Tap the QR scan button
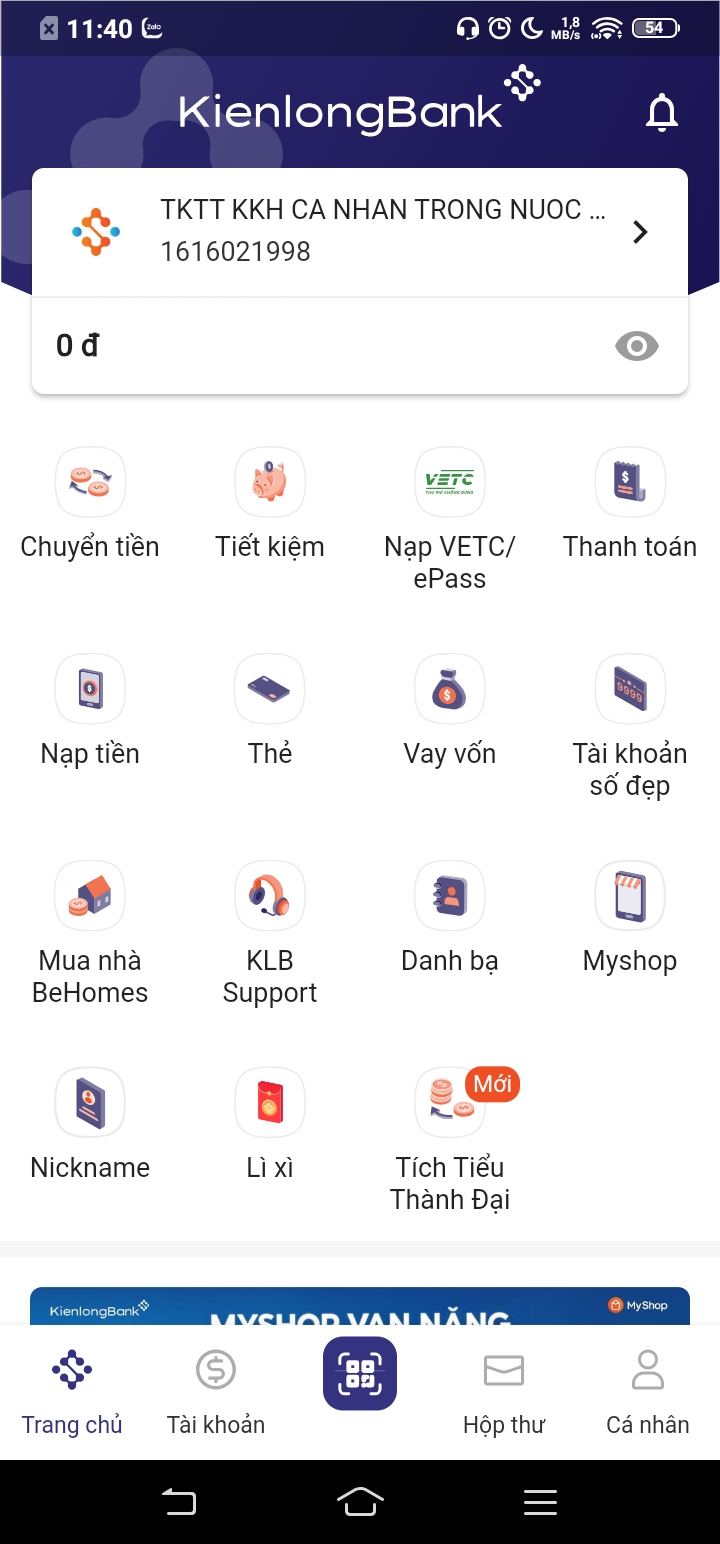Screen dimensions: 720x1544 pos(360,1373)
